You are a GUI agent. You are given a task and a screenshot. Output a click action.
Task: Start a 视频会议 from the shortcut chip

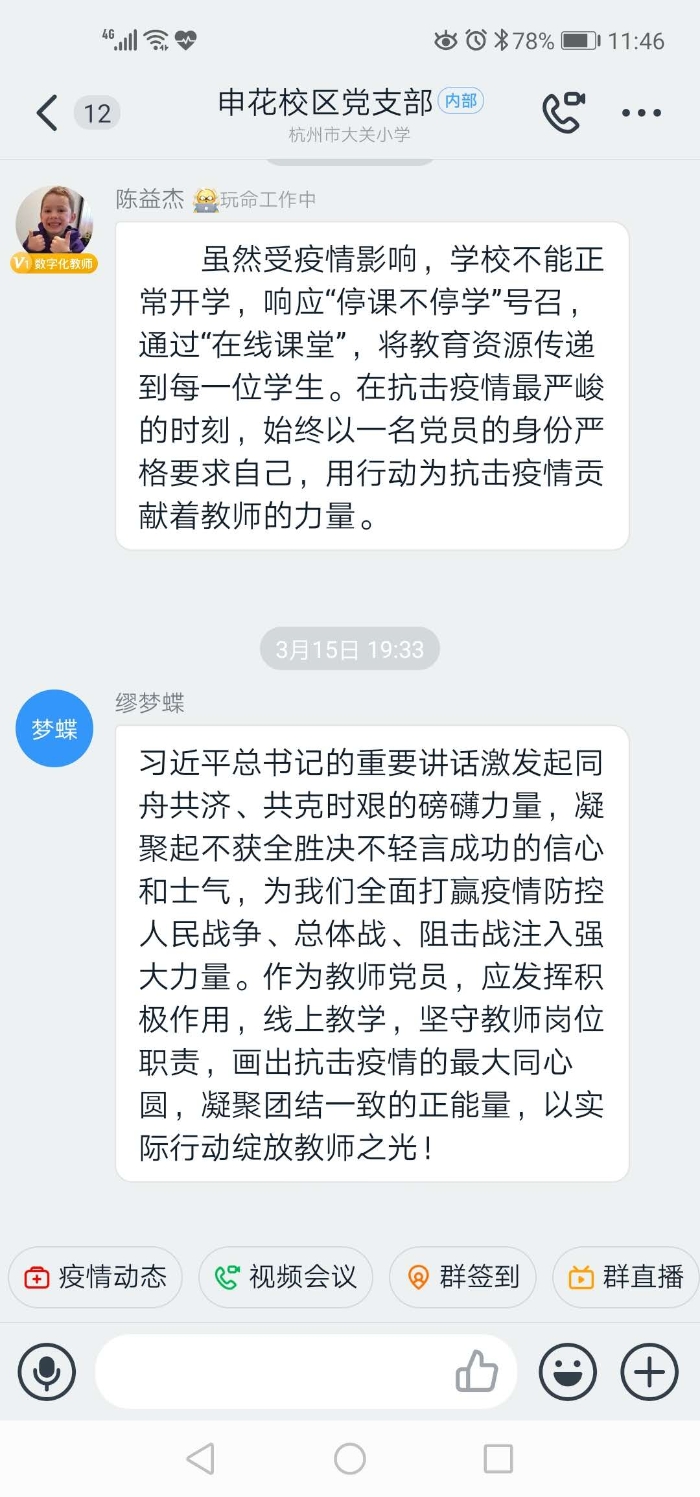285,1277
